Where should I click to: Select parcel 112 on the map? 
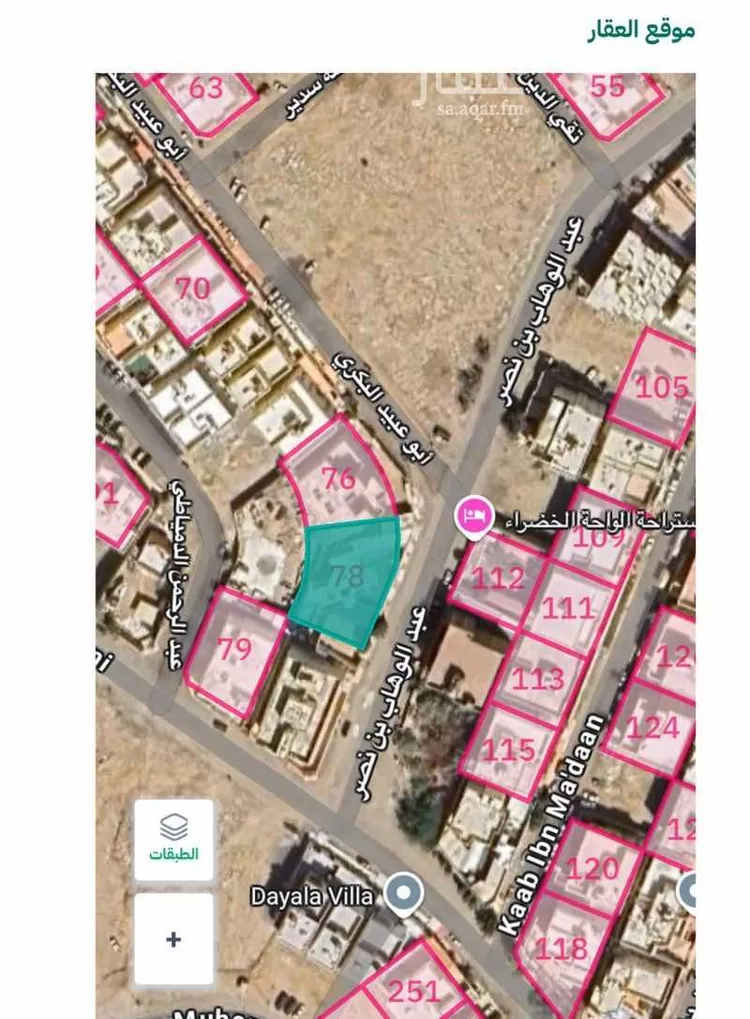click(x=497, y=580)
